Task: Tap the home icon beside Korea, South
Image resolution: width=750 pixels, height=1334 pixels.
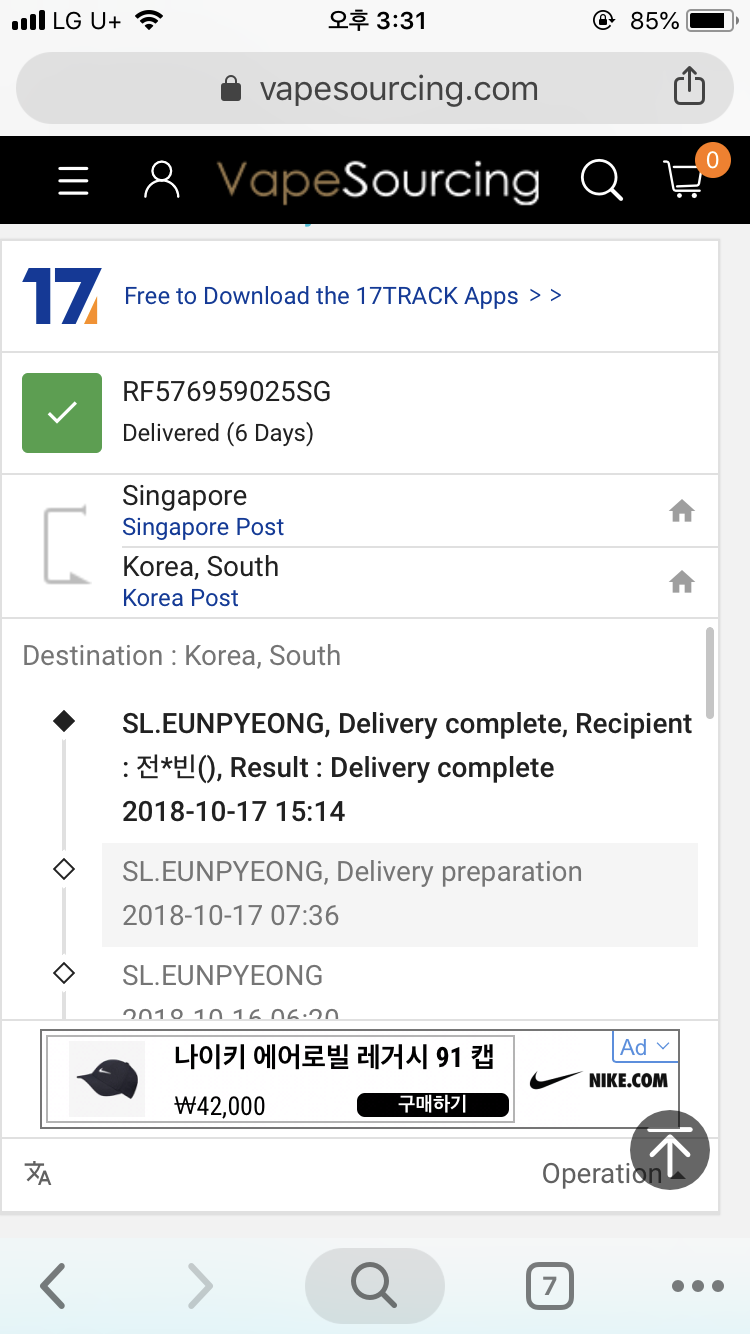Action: (x=682, y=582)
